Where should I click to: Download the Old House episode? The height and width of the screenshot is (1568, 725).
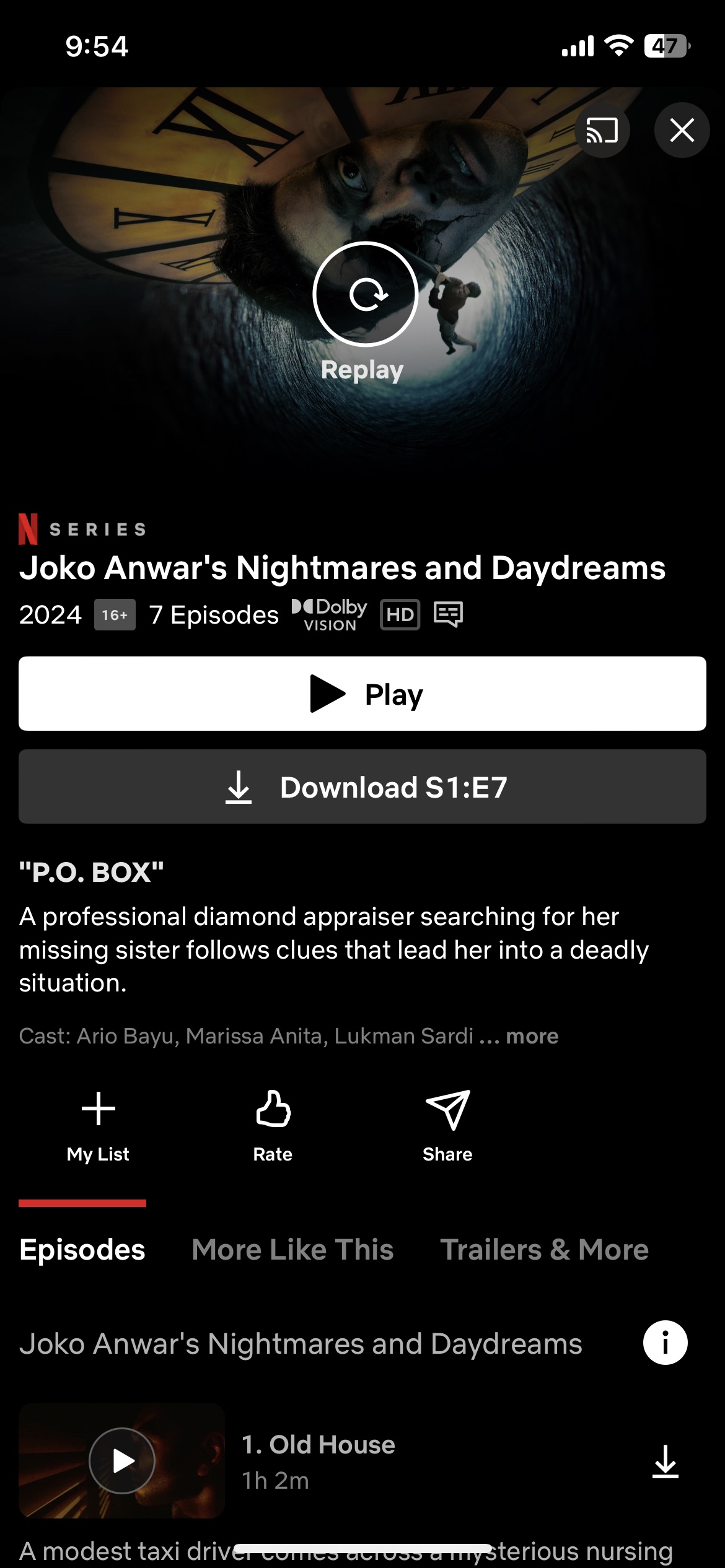pos(665,1461)
